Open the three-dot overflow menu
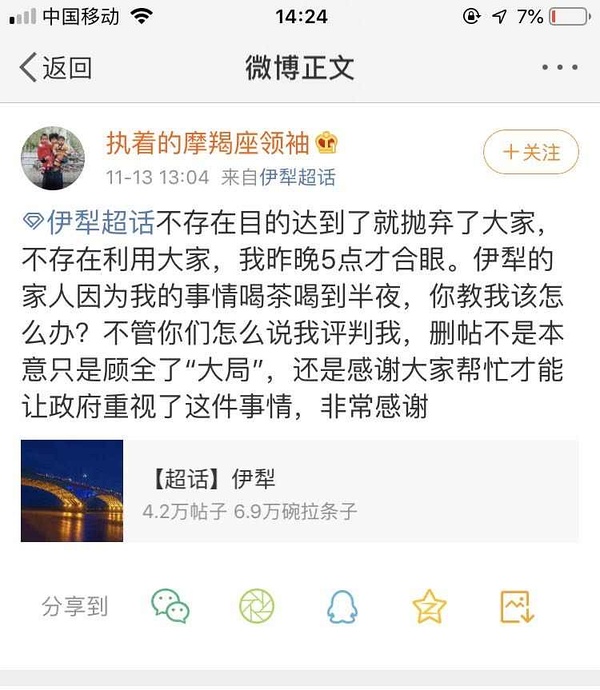 click(x=559, y=68)
